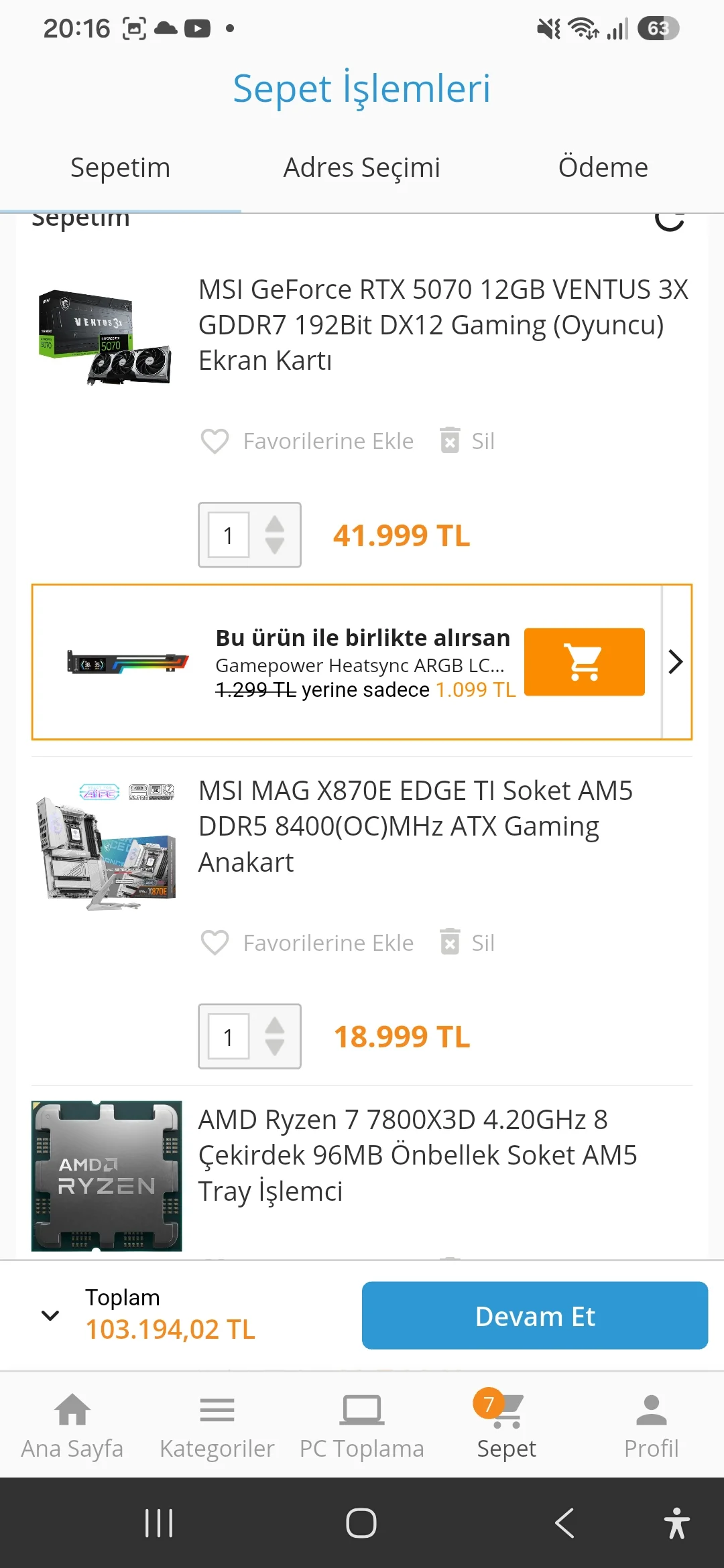Show the next bundle offer with chevron
724x1568 pixels.
click(676, 662)
